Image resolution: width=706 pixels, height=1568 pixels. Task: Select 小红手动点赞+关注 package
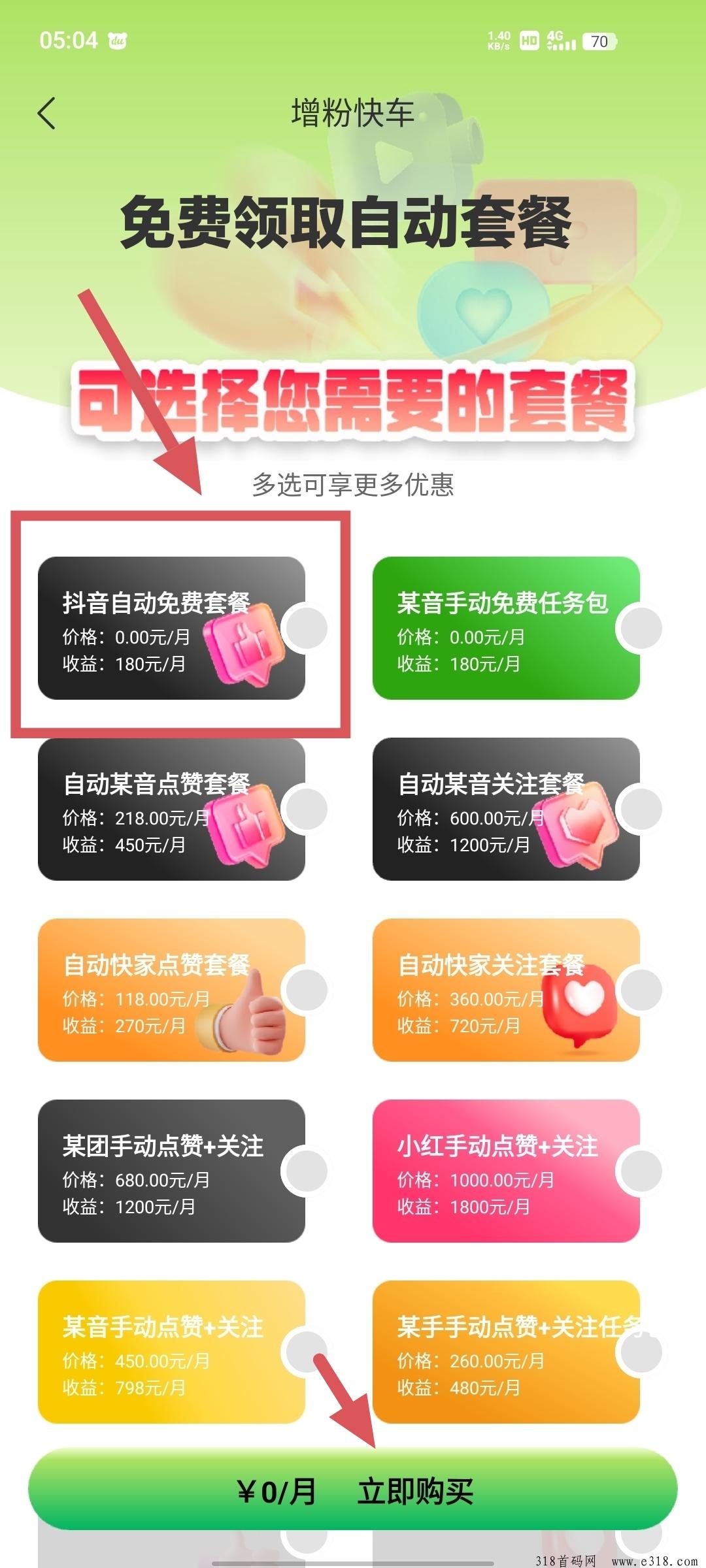coord(506,1171)
